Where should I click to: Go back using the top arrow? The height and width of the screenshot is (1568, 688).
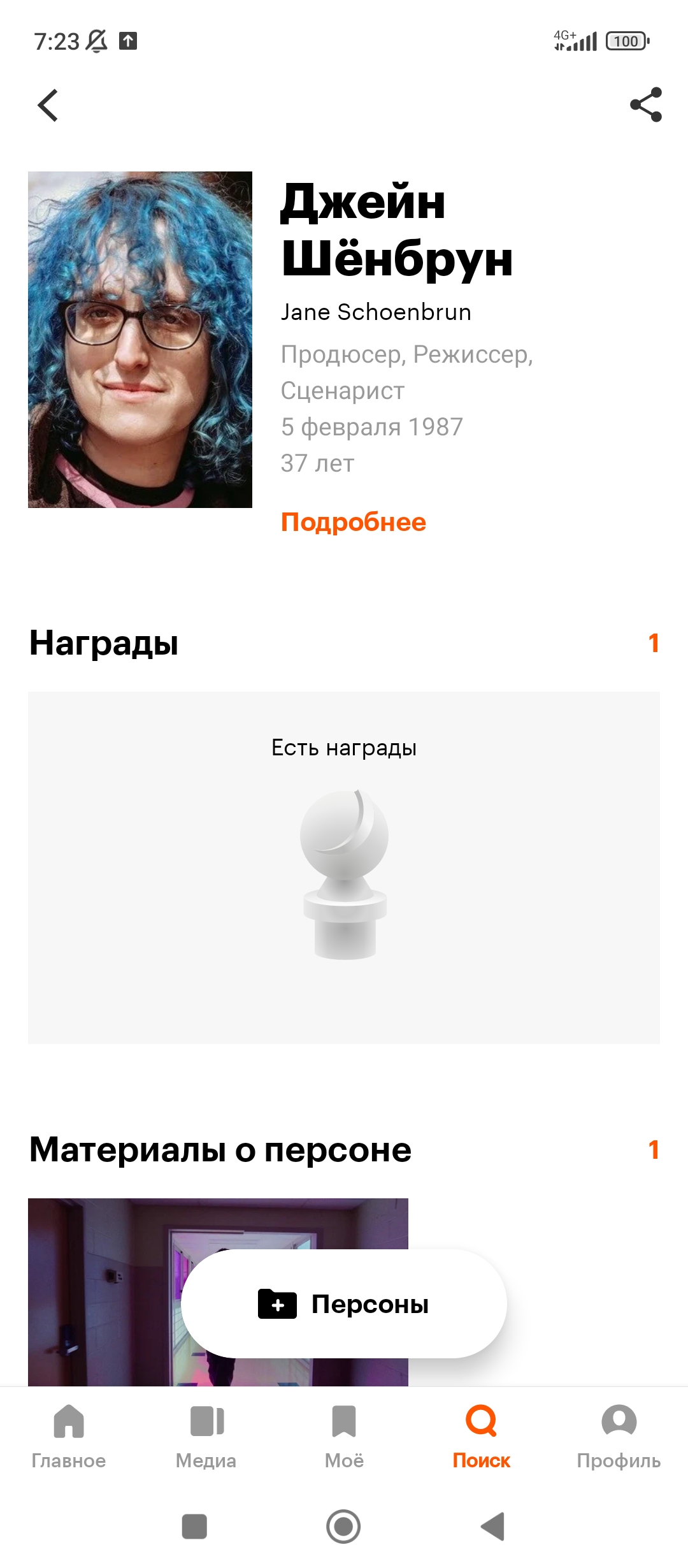[x=48, y=105]
